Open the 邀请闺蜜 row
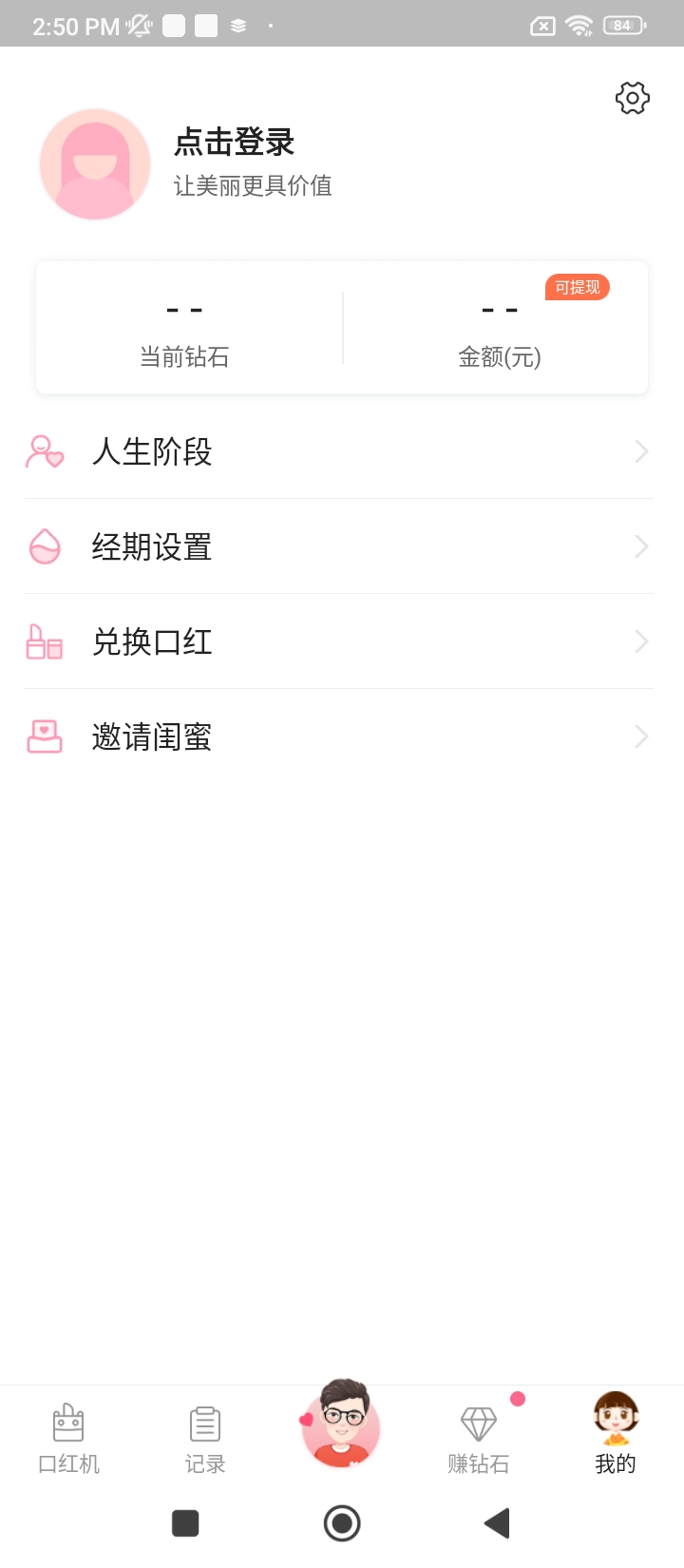Image resolution: width=684 pixels, height=1568 pixels. coord(339,736)
